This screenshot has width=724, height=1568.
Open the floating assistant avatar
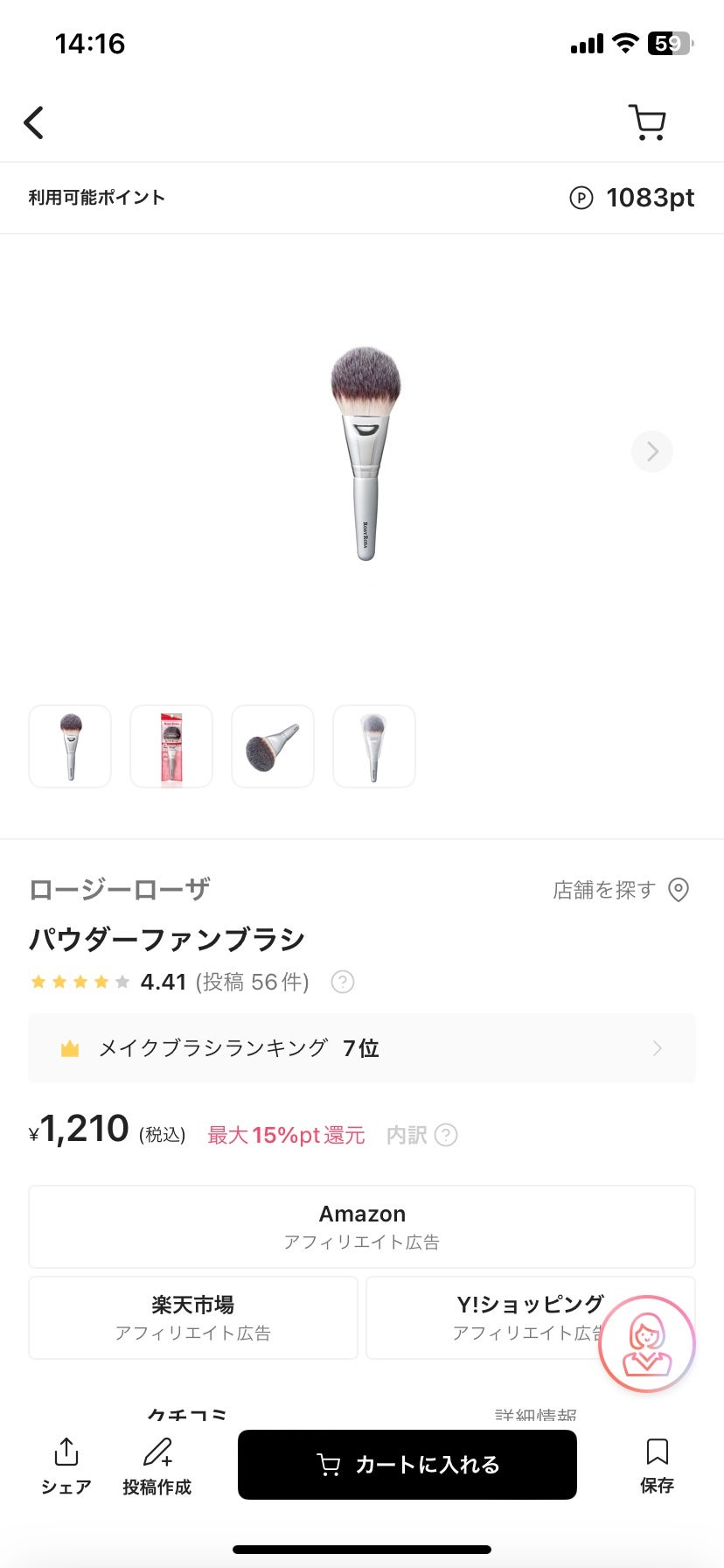coord(646,1343)
